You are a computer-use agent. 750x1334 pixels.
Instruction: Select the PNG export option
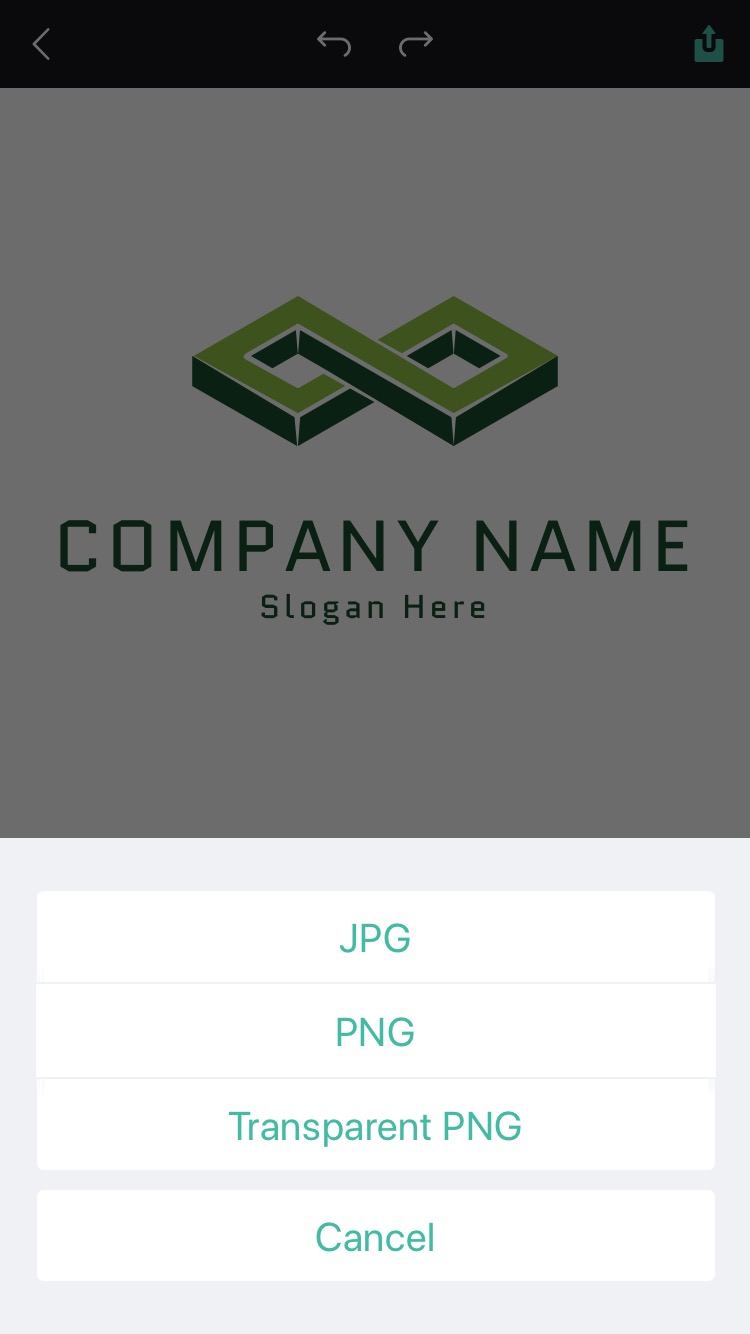tap(375, 1031)
